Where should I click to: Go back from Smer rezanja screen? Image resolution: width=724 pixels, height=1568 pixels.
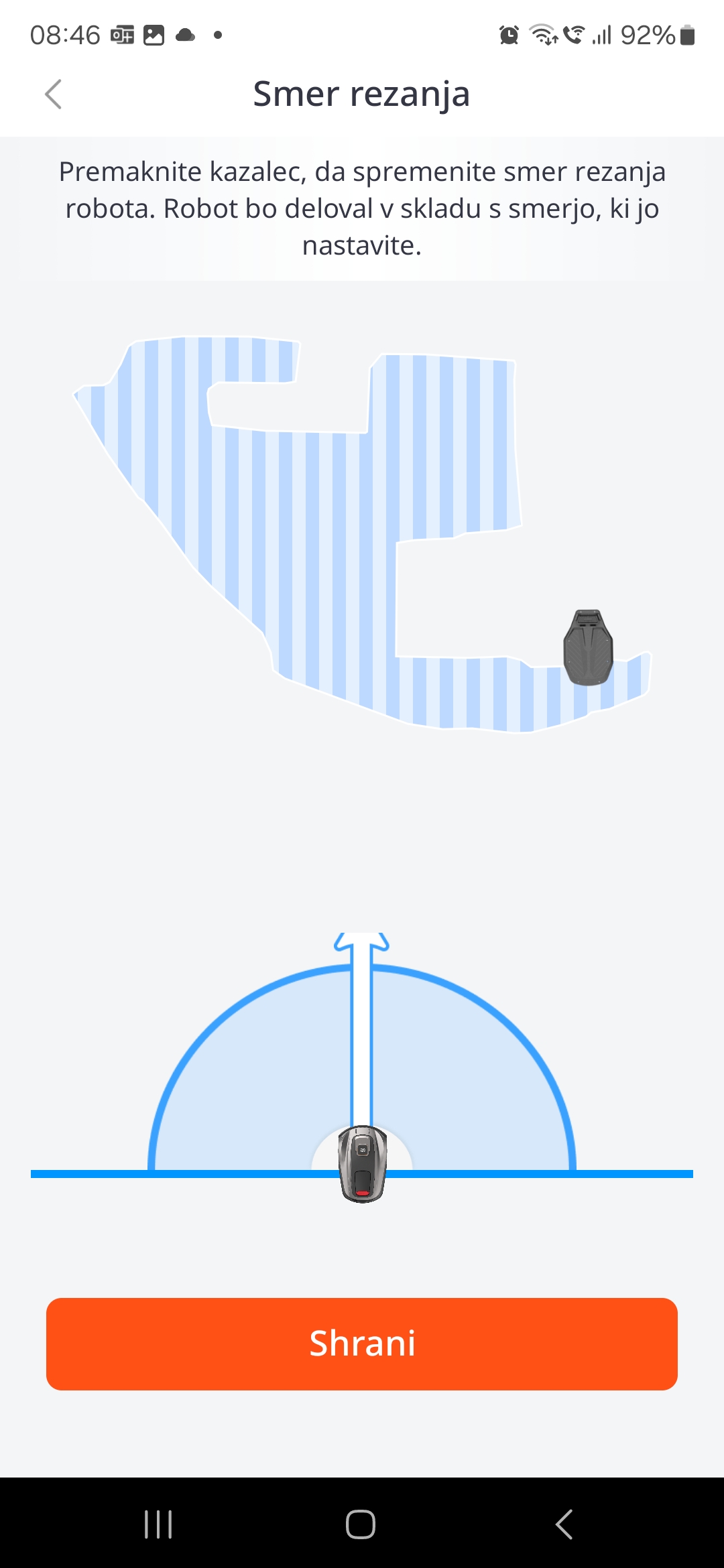click(54, 94)
